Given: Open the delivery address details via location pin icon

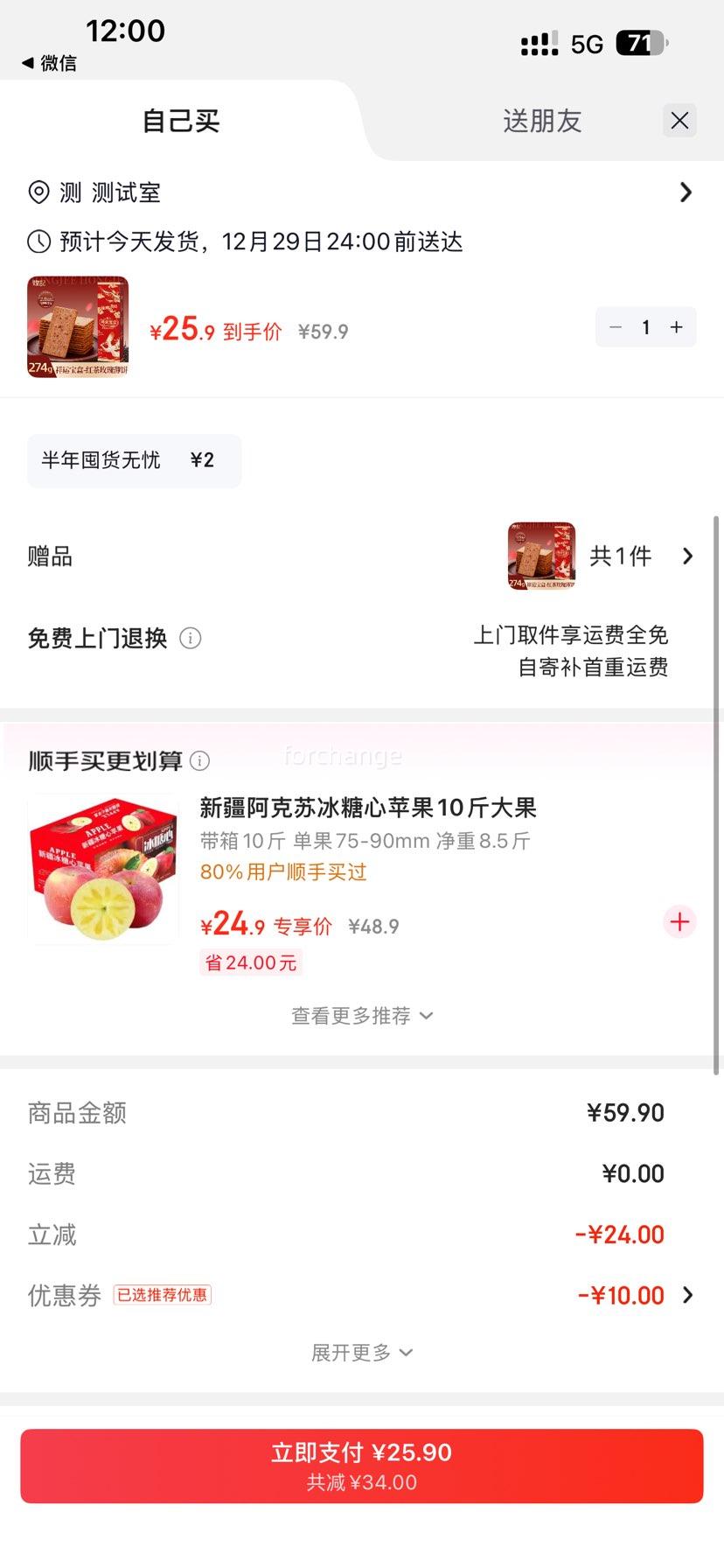Looking at the screenshot, I should click(x=38, y=192).
